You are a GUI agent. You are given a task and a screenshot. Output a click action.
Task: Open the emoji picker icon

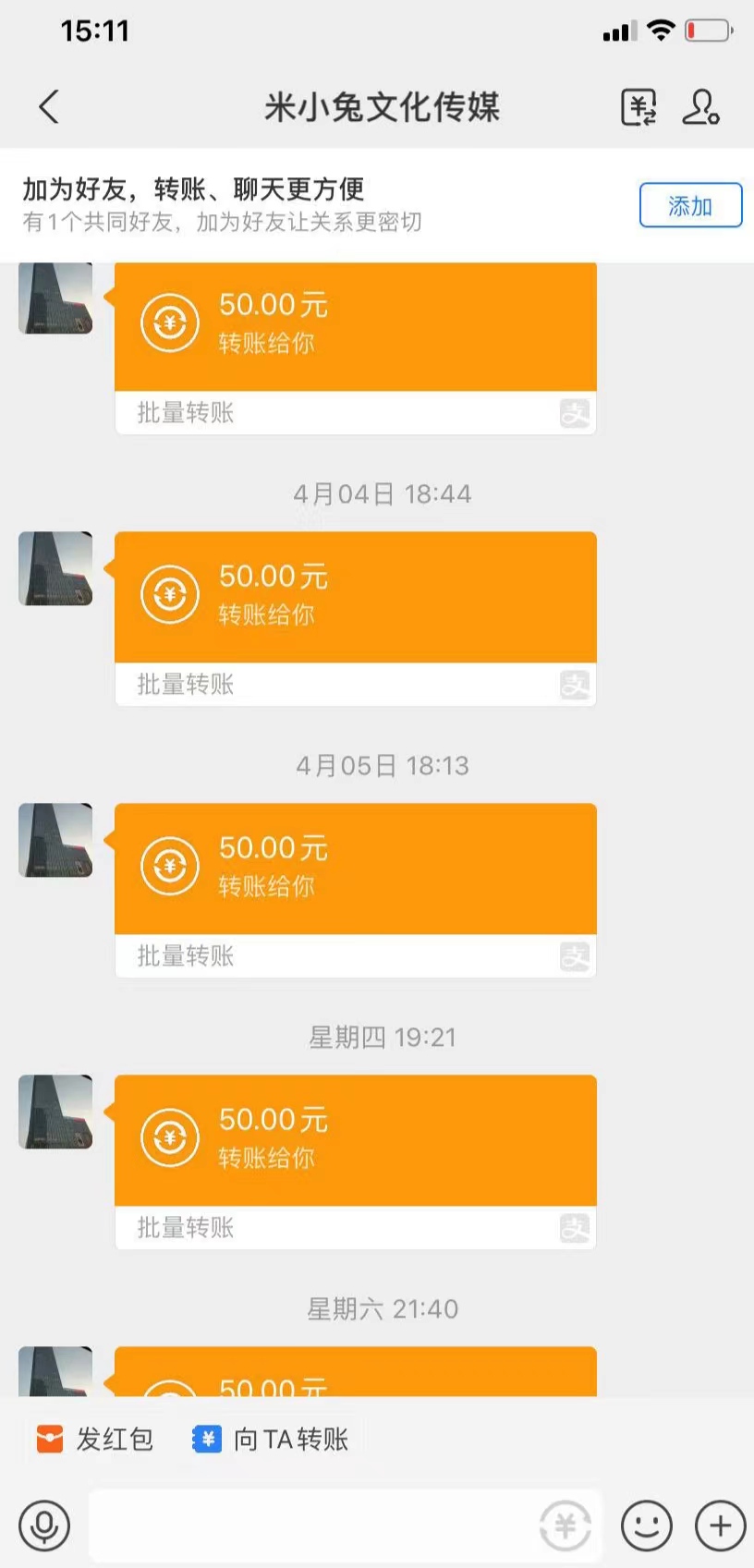647,1525
